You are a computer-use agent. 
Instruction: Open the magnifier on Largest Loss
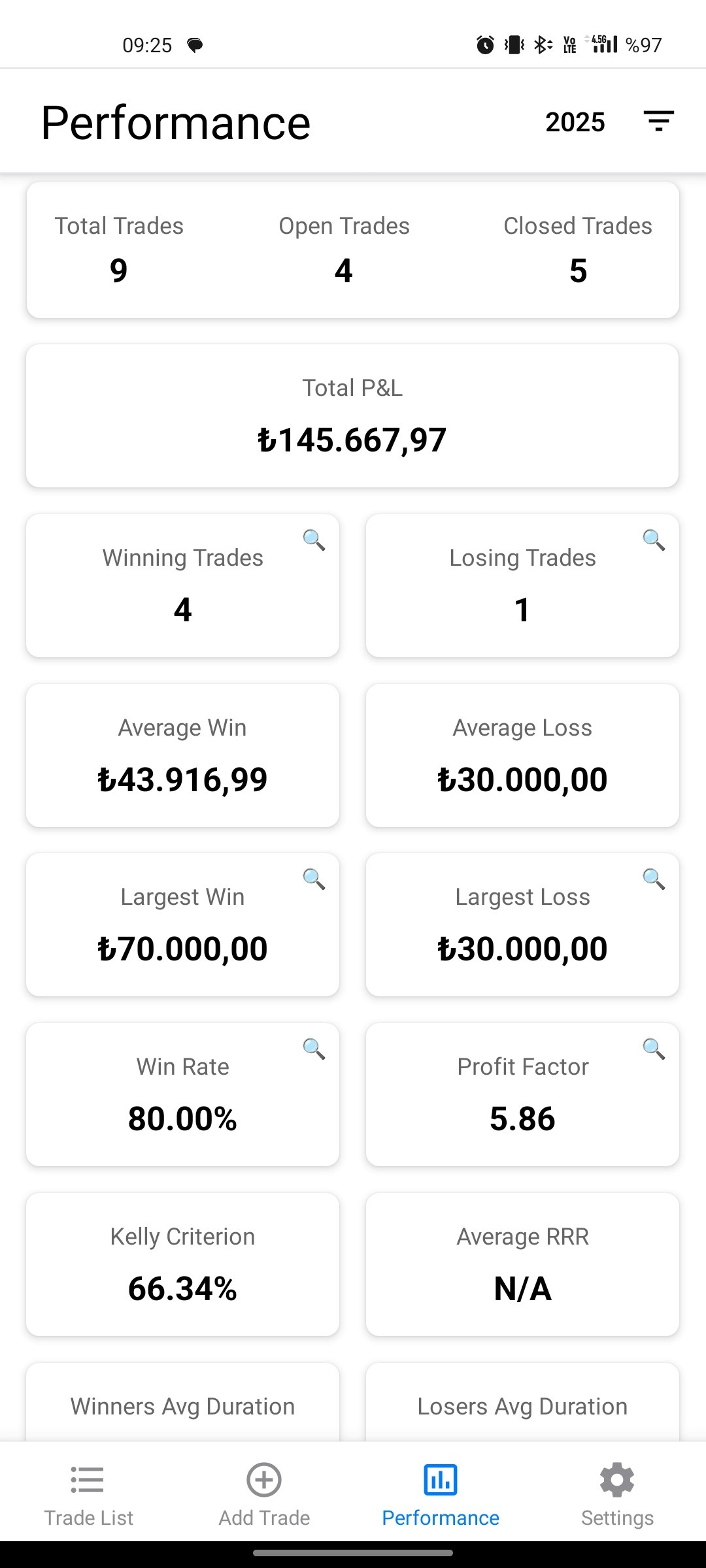point(654,879)
